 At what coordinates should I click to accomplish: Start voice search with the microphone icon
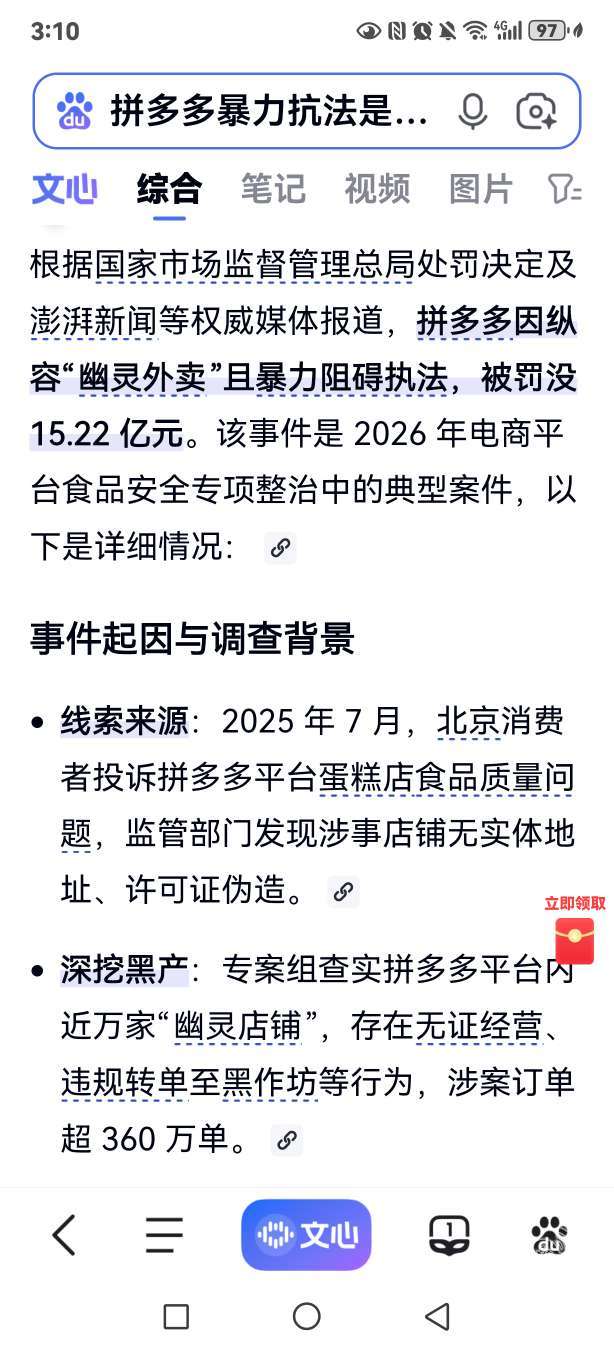point(473,111)
